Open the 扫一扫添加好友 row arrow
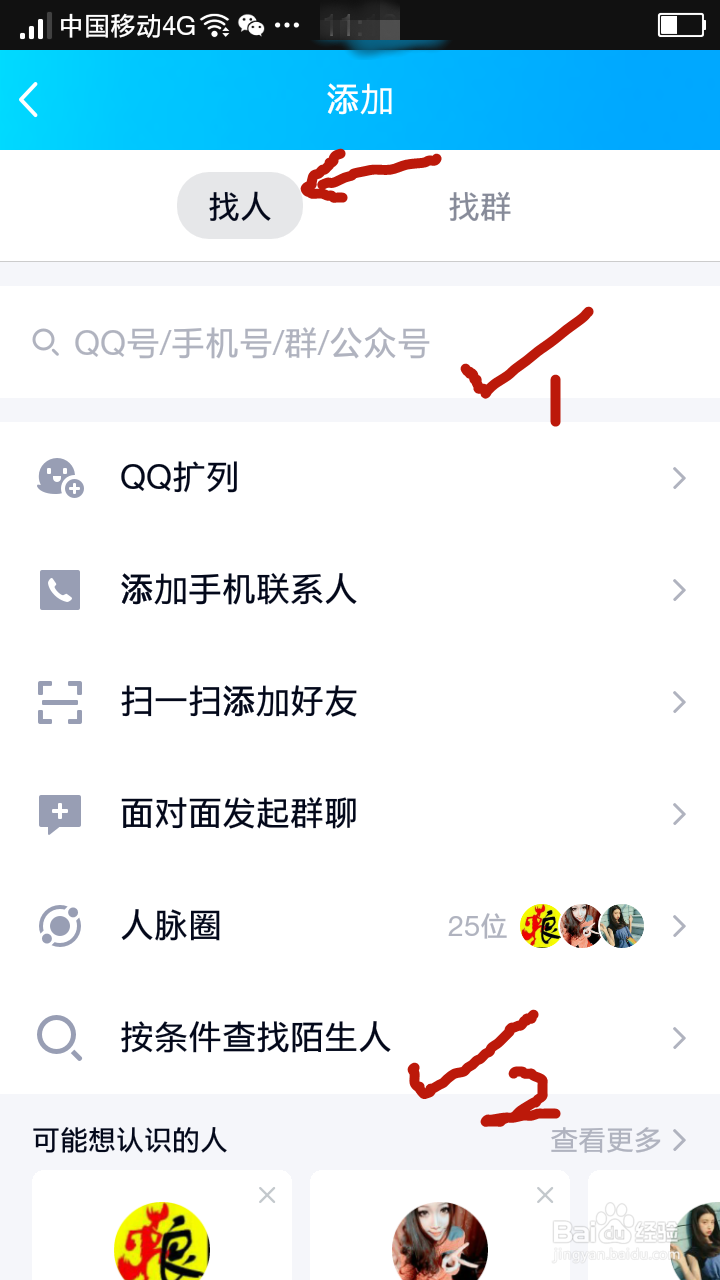 (x=681, y=702)
